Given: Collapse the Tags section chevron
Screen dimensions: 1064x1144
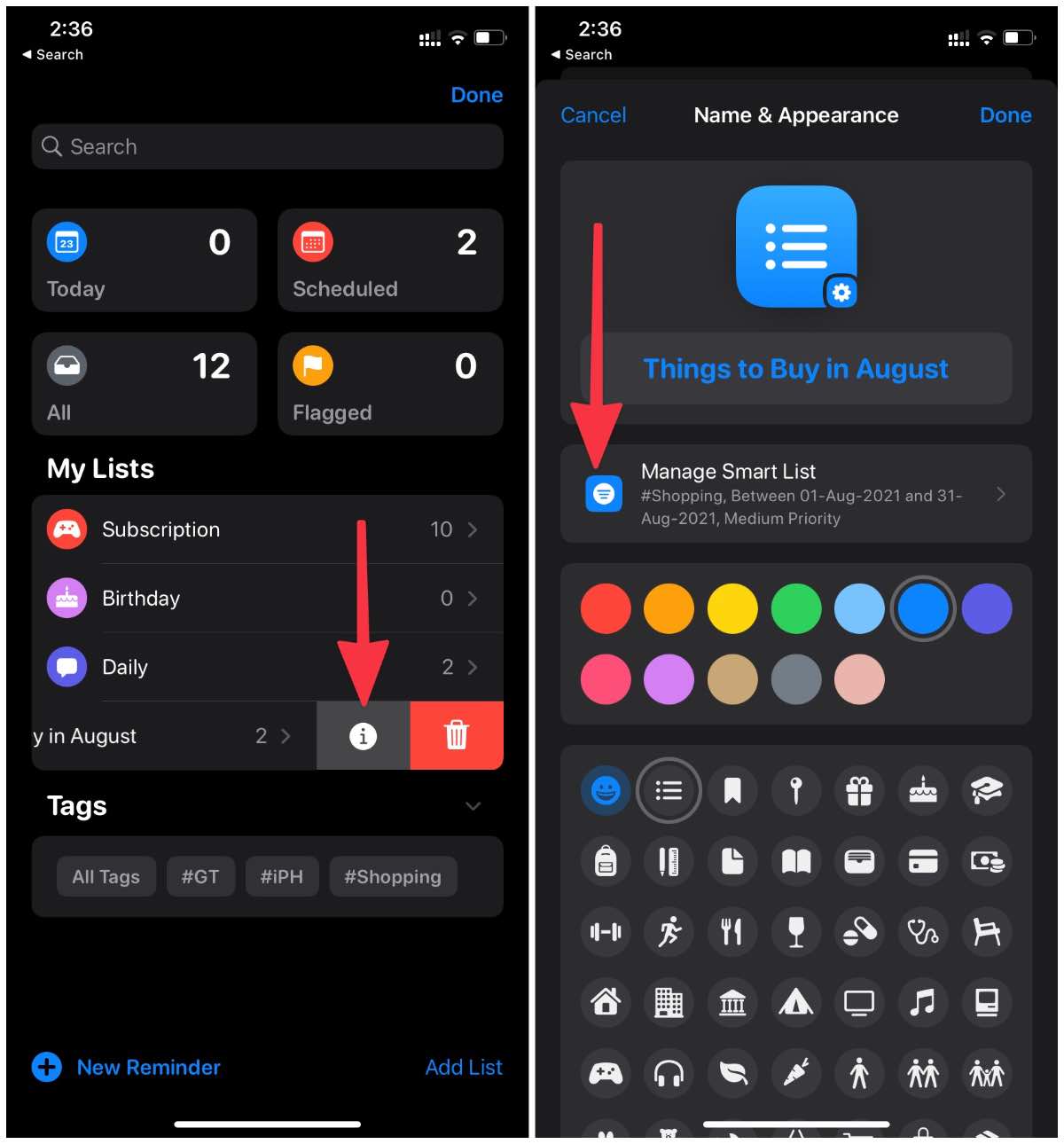Looking at the screenshot, I should tap(473, 806).
